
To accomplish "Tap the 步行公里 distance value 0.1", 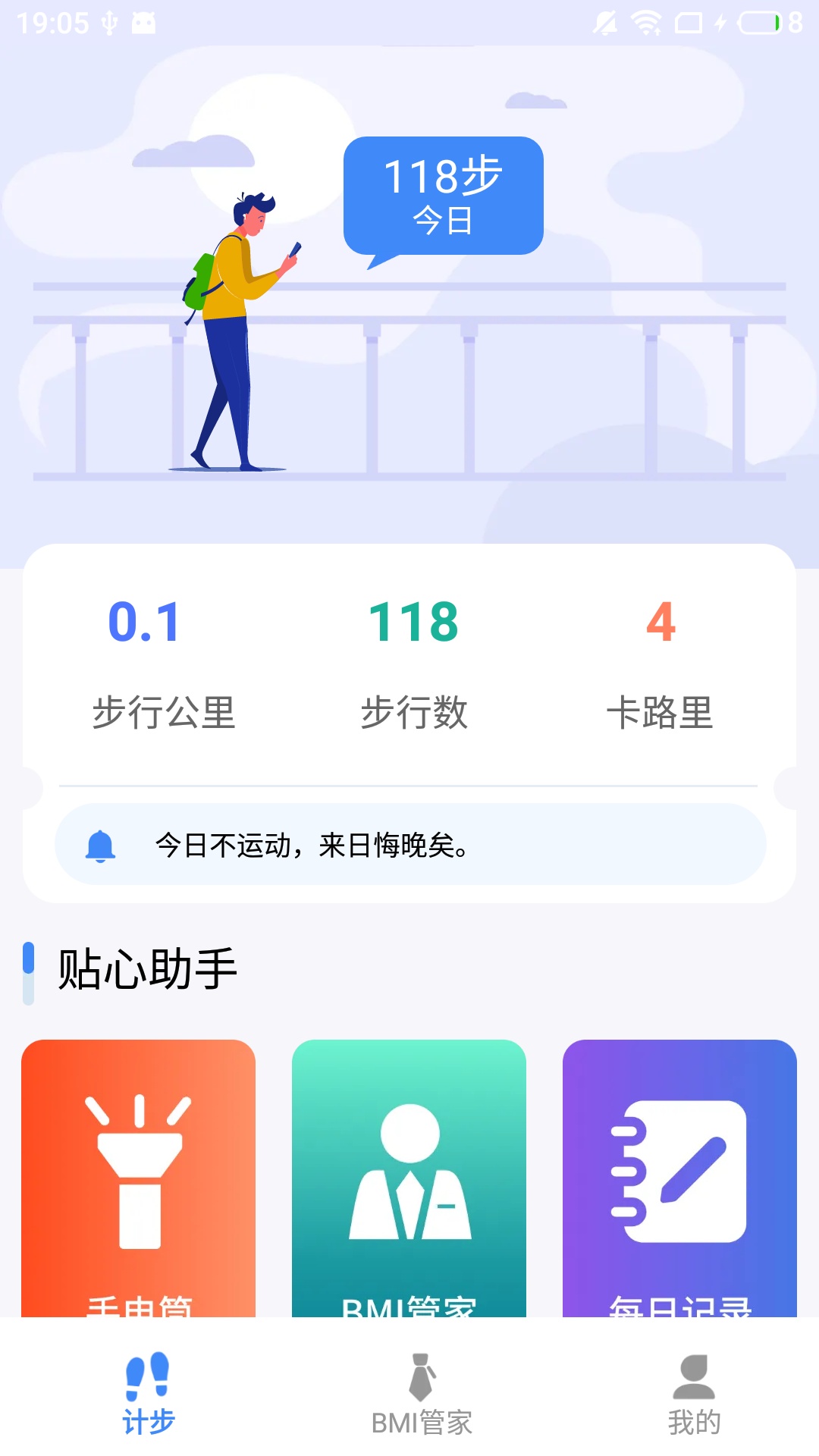I will pos(146,622).
